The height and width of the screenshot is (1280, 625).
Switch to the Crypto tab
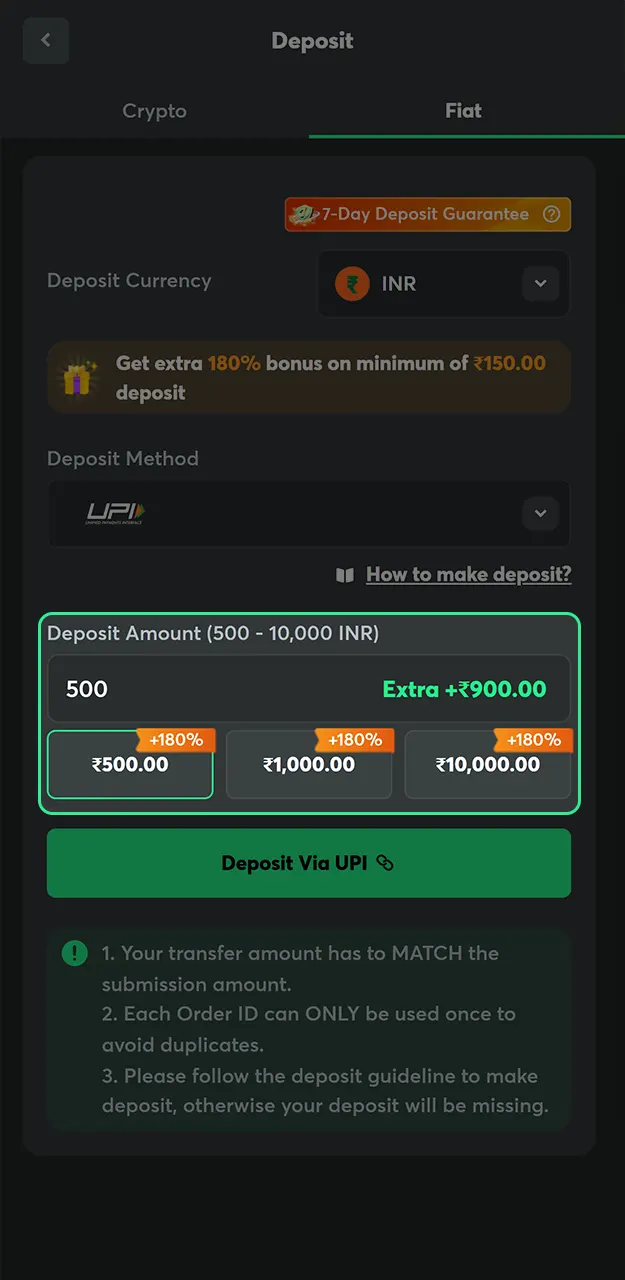[154, 111]
